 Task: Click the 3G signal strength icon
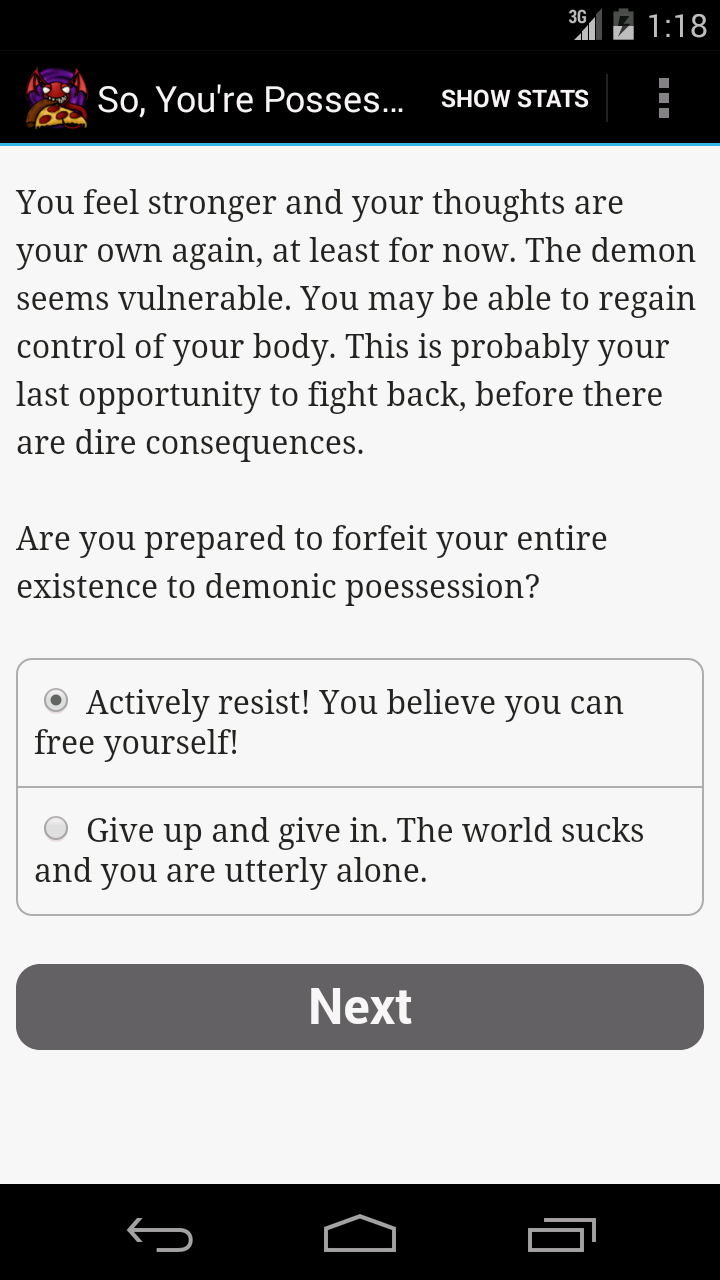coord(586,26)
